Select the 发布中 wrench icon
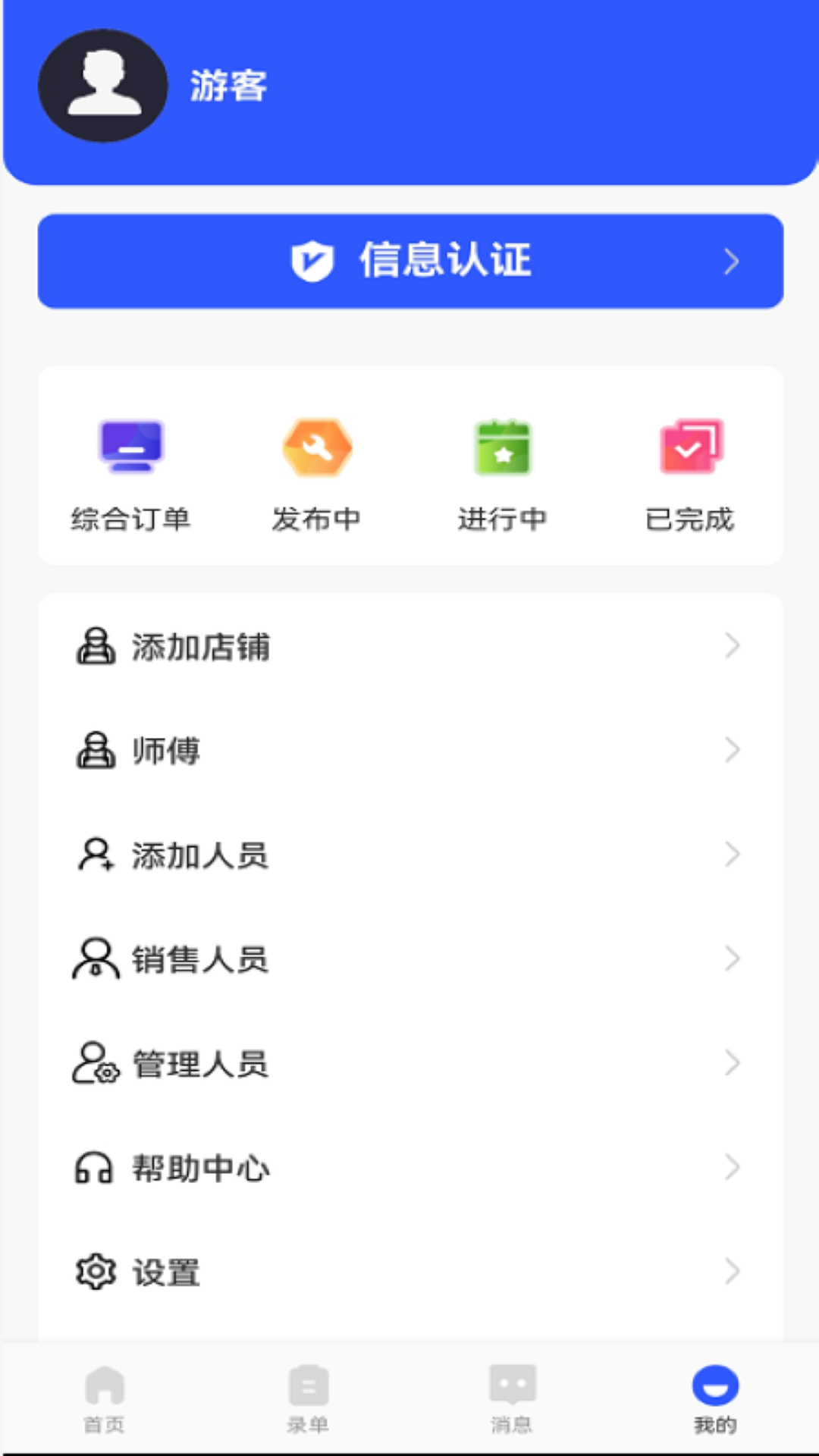Image resolution: width=819 pixels, height=1456 pixels. (x=316, y=447)
